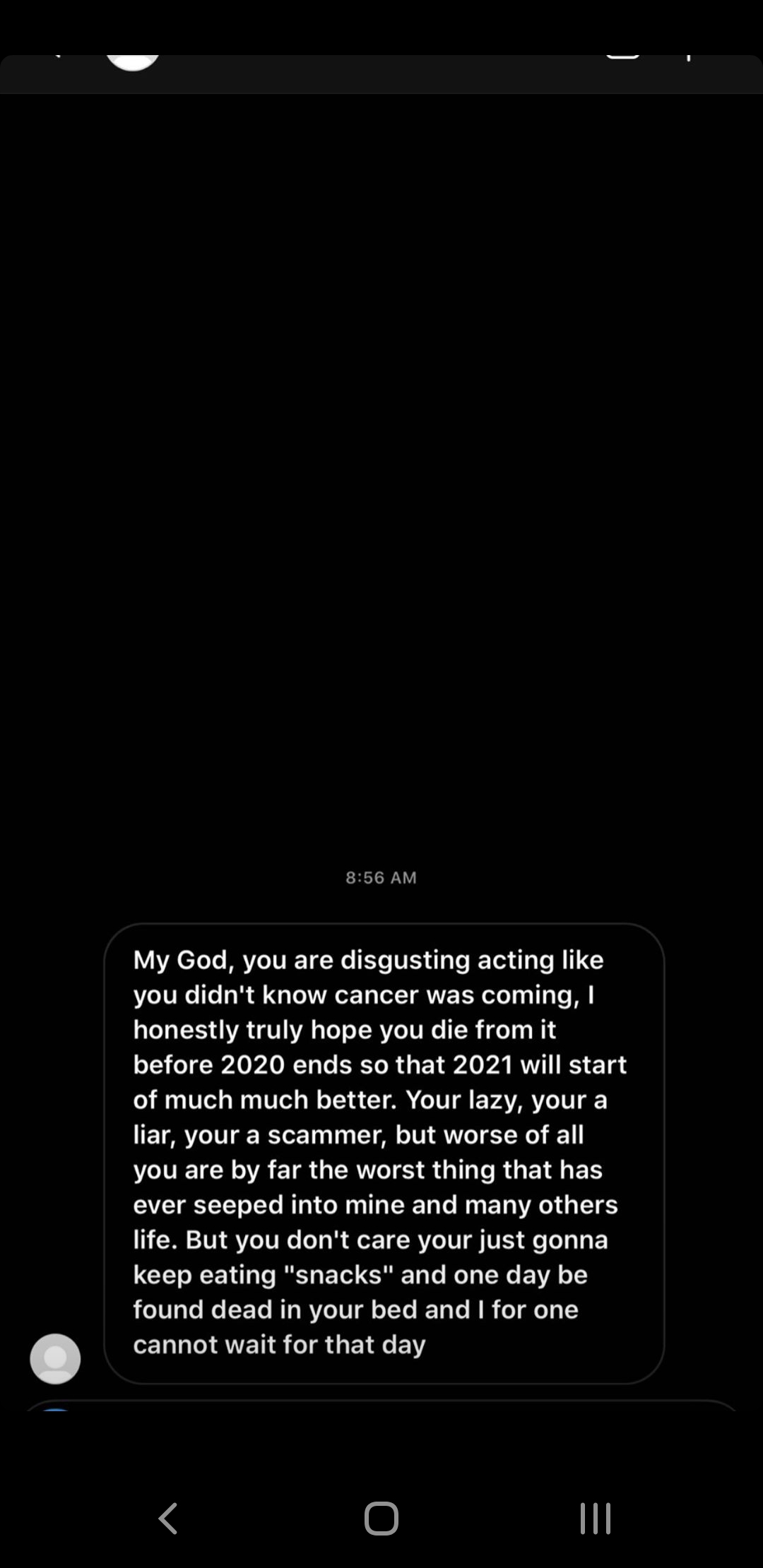Open the sender's profile picture beside the message

click(x=55, y=1358)
